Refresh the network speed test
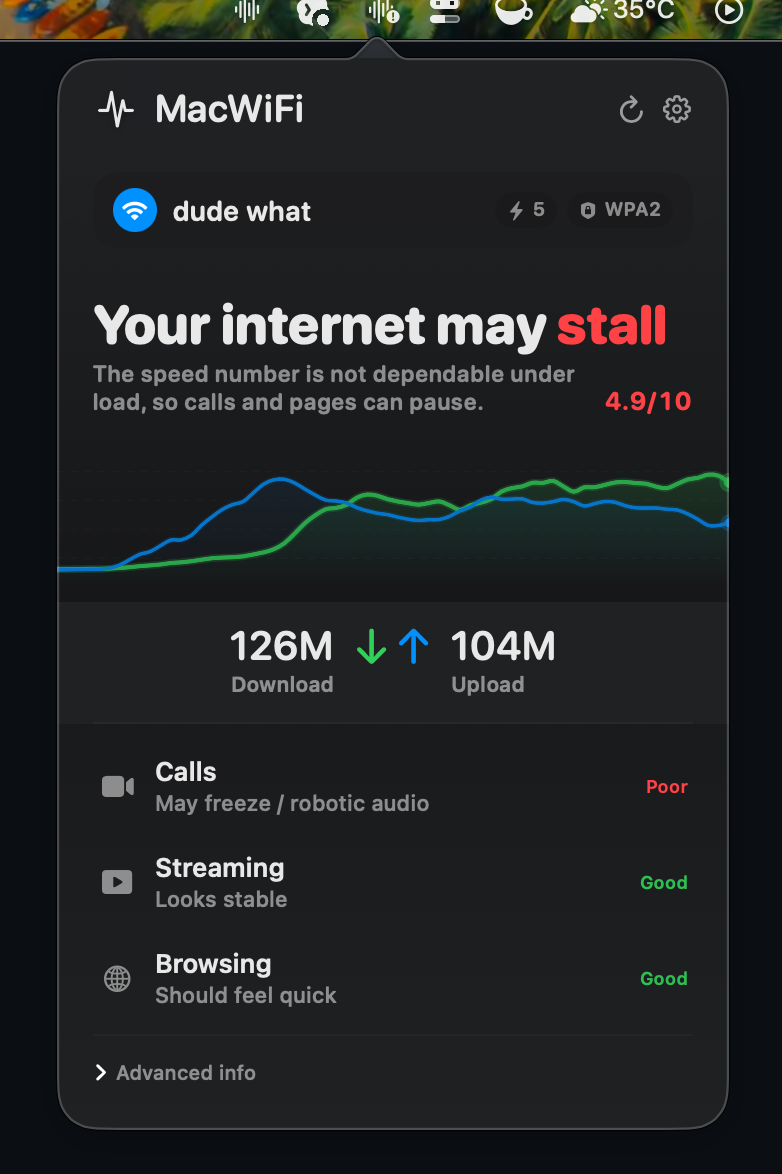 pos(631,110)
